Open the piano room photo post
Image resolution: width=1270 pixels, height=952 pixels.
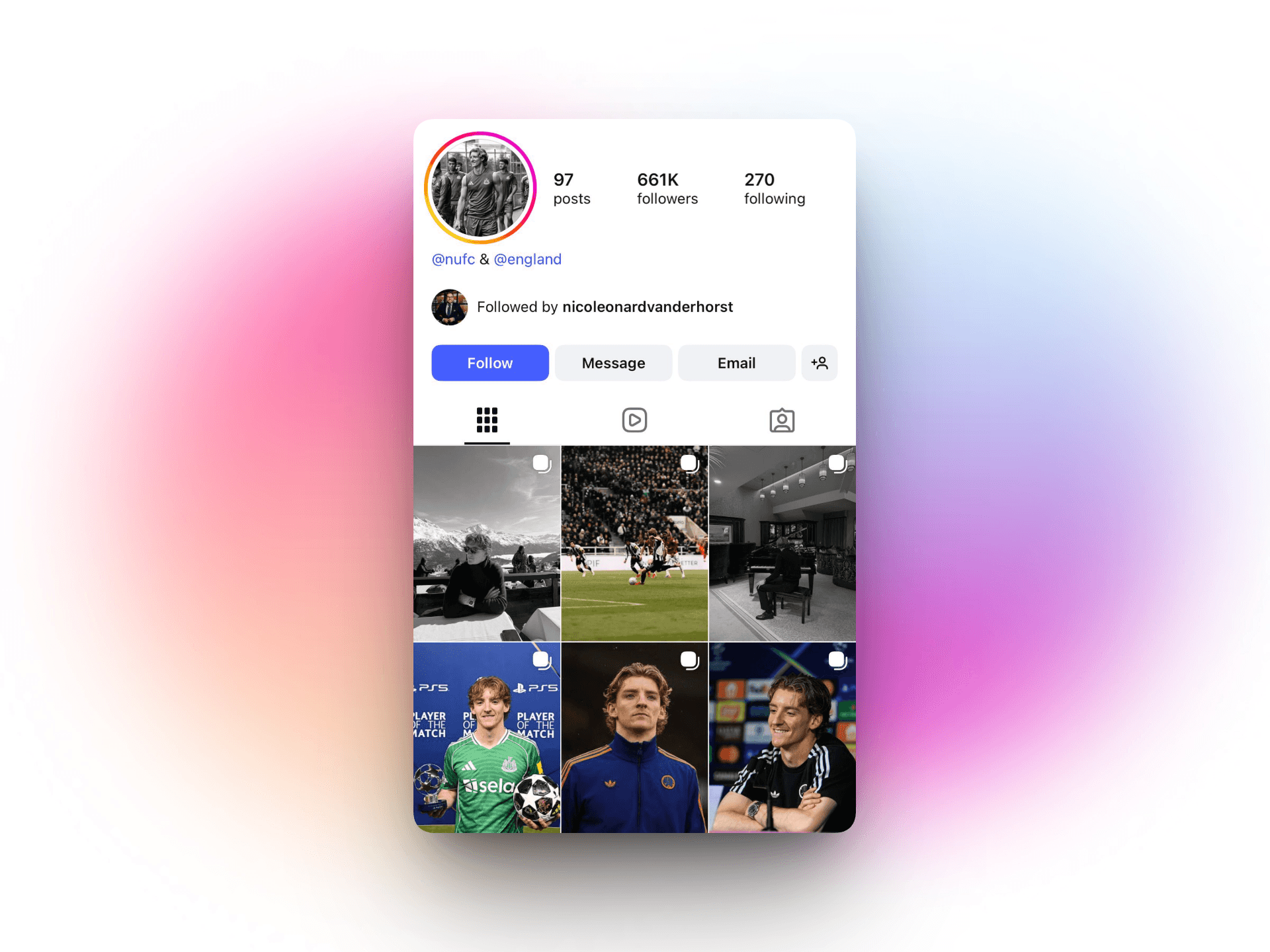[x=782, y=543]
